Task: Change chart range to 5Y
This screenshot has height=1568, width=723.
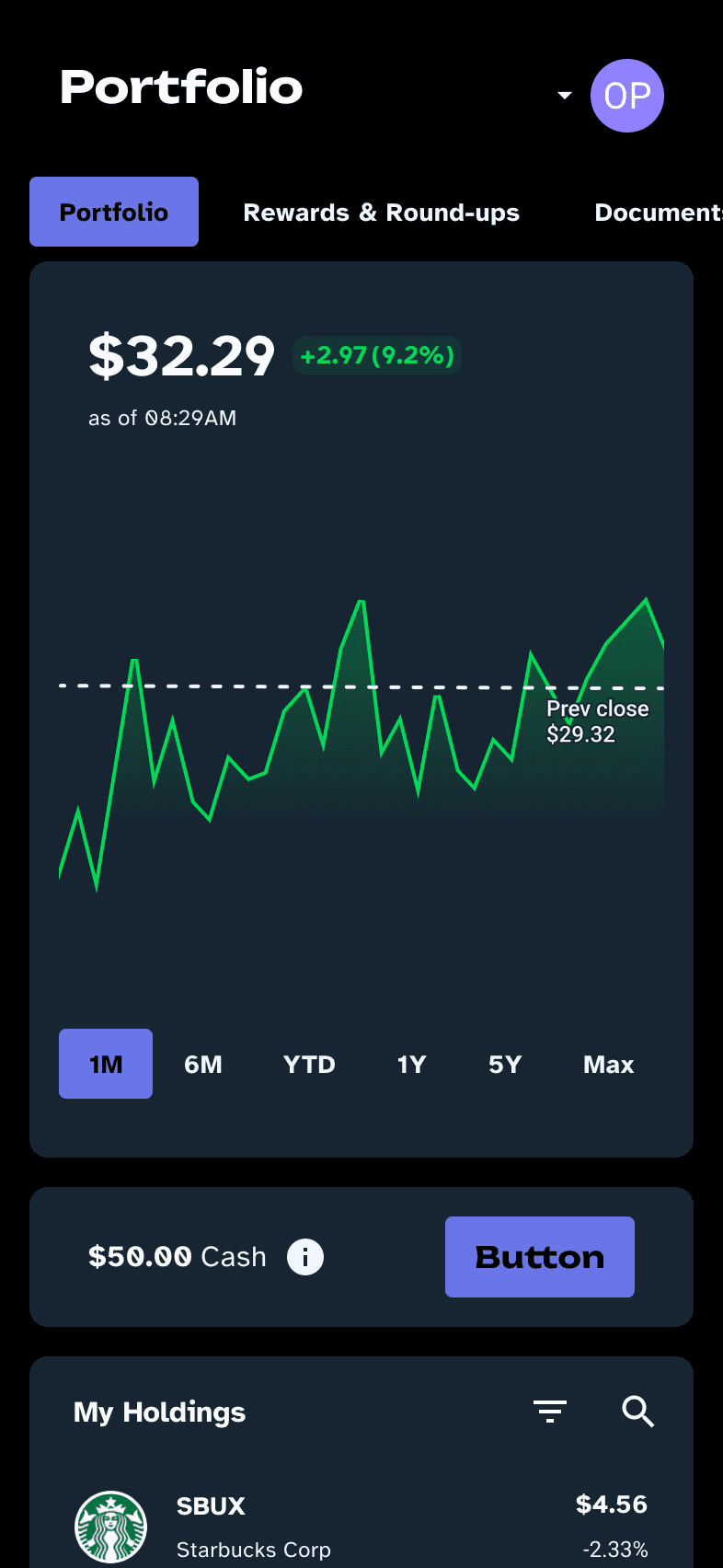Action: tap(505, 1064)
